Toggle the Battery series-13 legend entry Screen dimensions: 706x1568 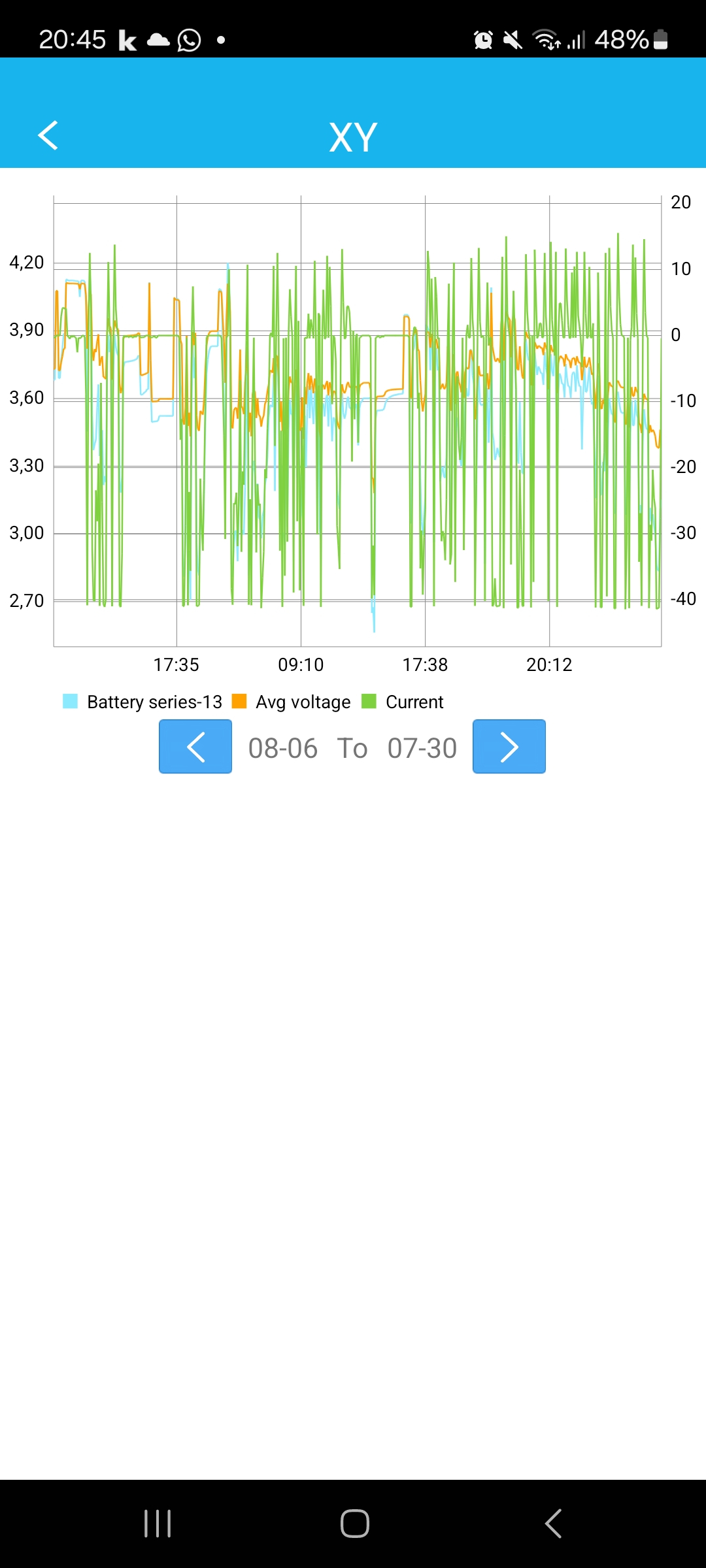(143, 702)
